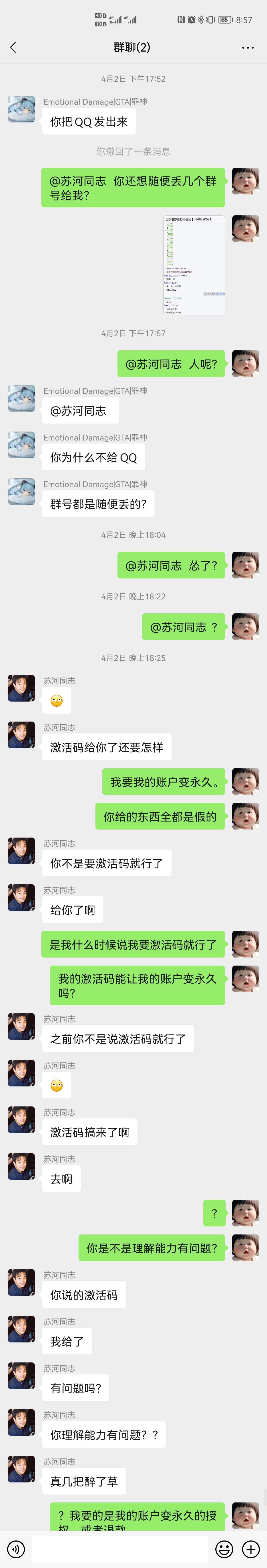The image size is (267, 1568).
Task: Go back from the group chat
Action: click(x=13, y=48)
